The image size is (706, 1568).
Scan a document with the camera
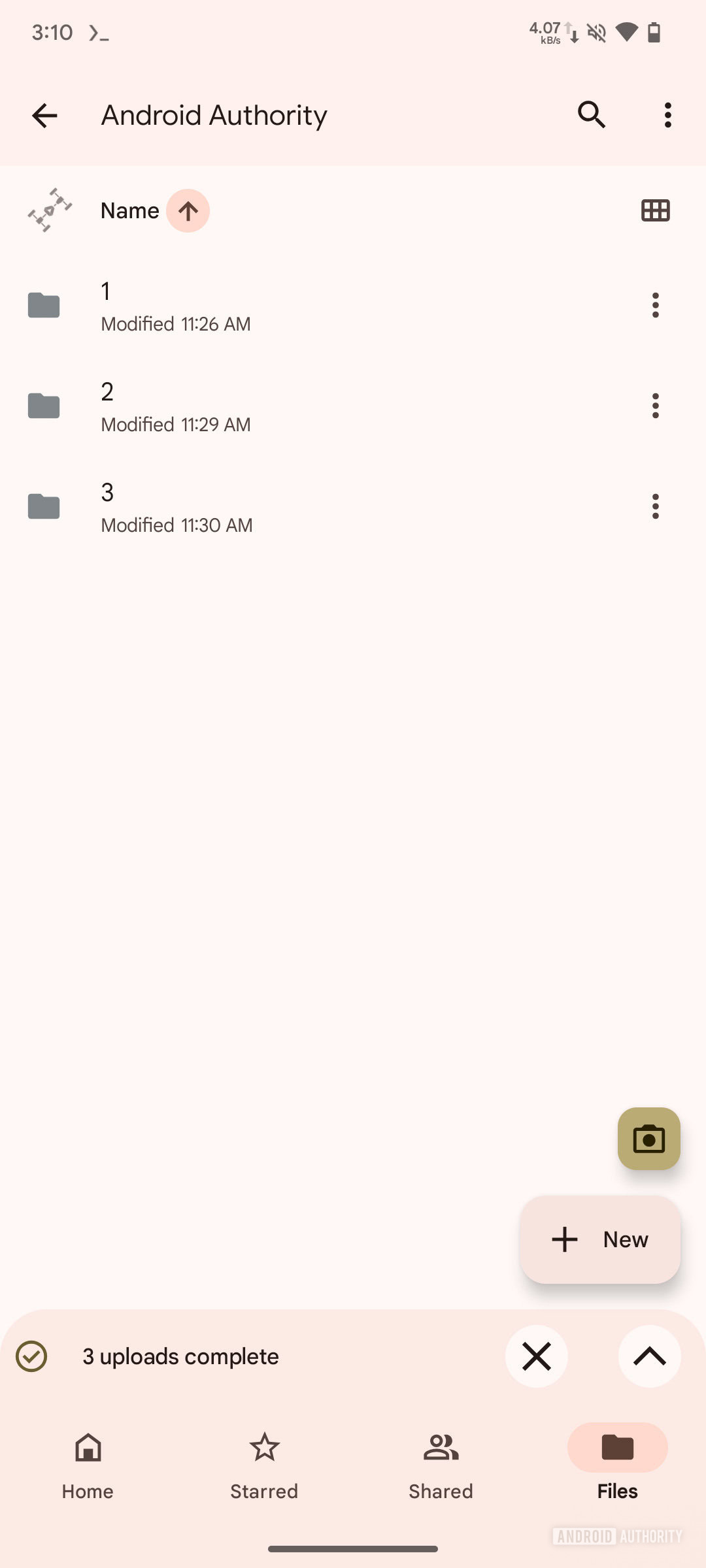pyautogui.click(x=648, y=1139)
